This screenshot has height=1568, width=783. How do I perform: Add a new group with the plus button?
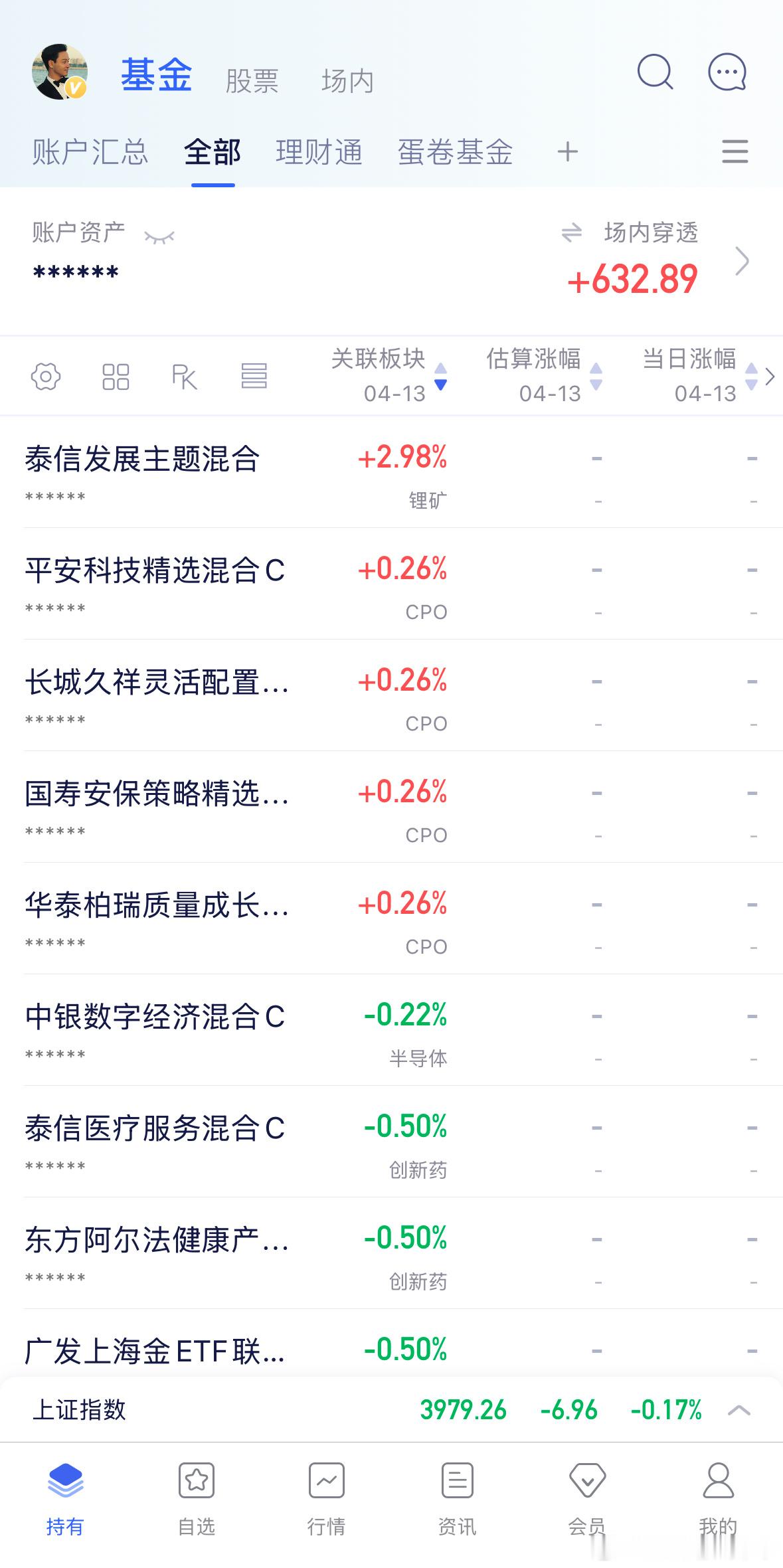point(567,151)
